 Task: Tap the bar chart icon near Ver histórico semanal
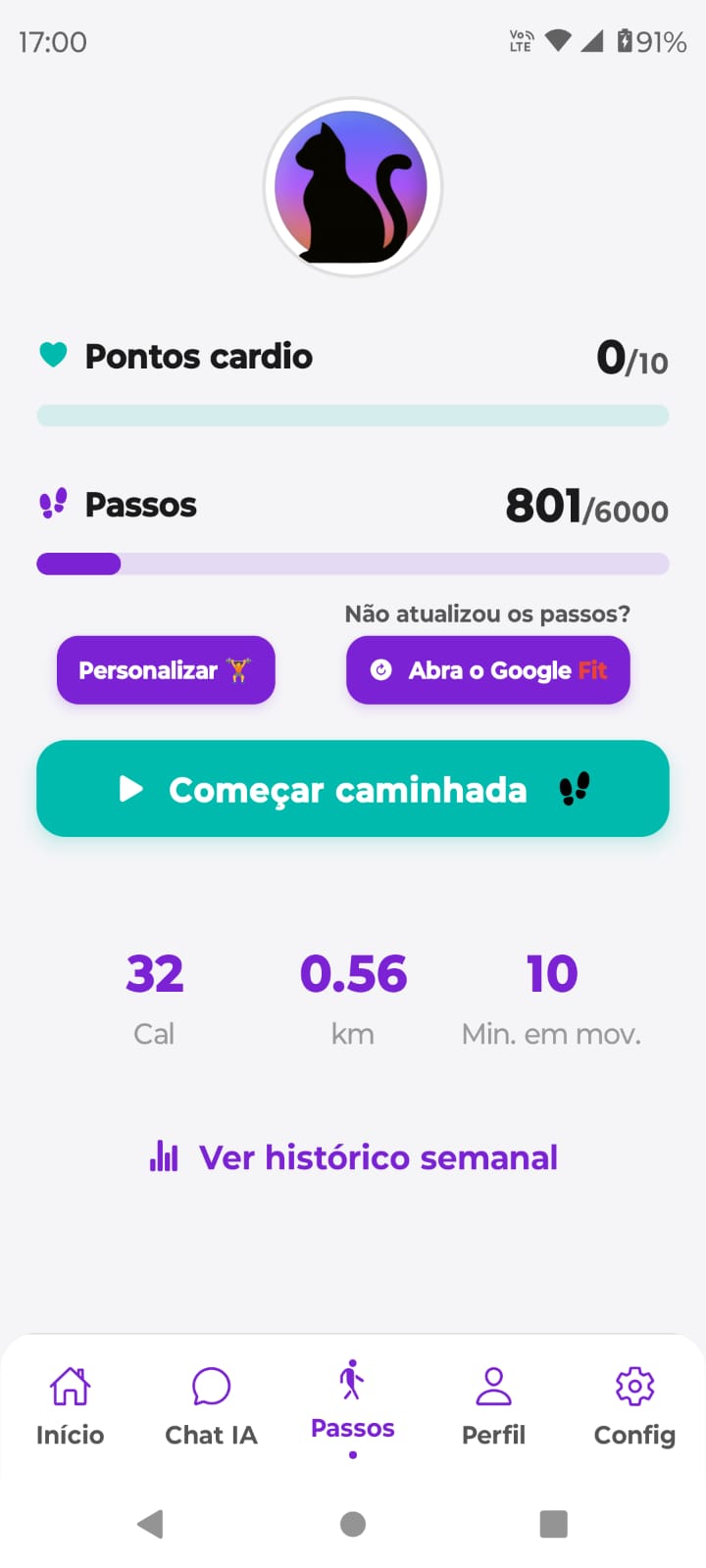coord(163,1156)
